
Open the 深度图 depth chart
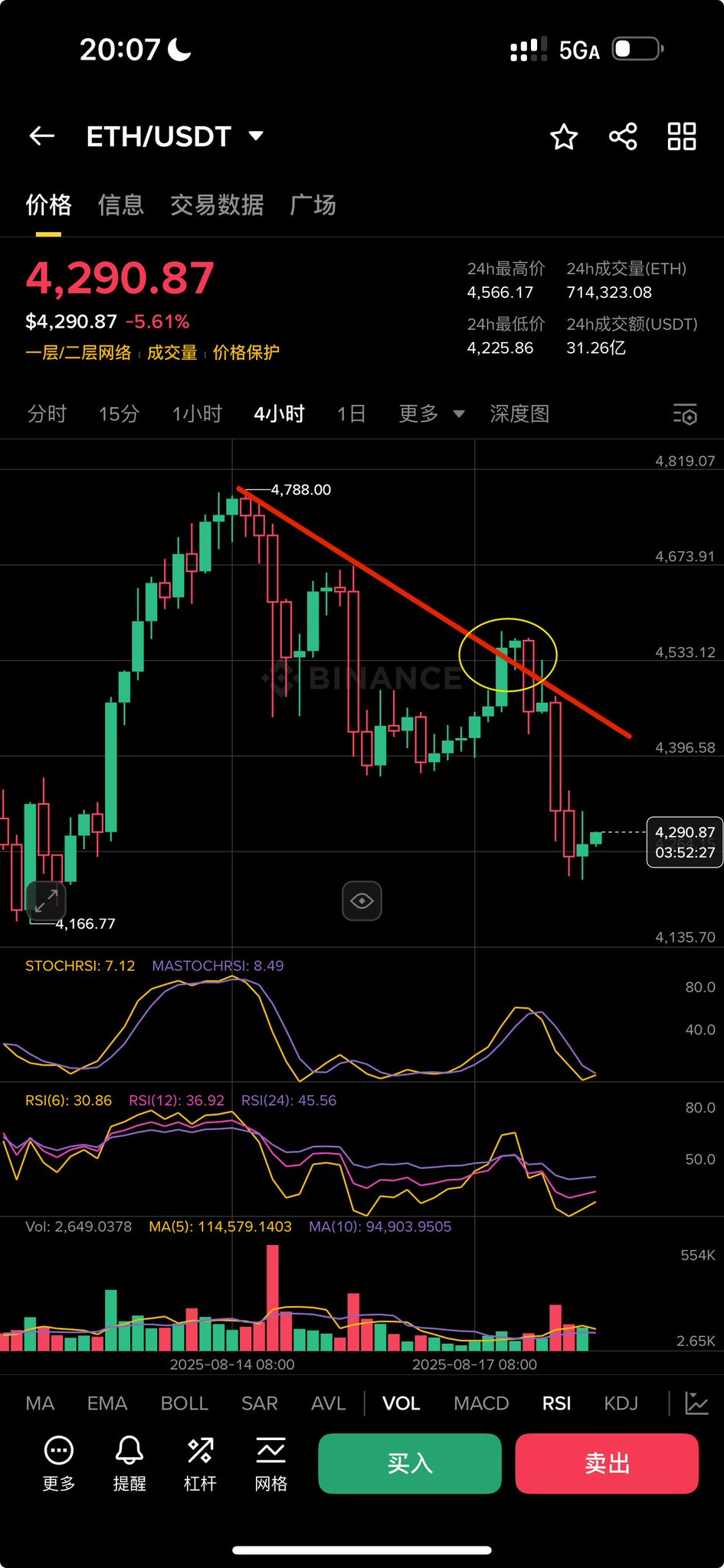pos(519,414)
